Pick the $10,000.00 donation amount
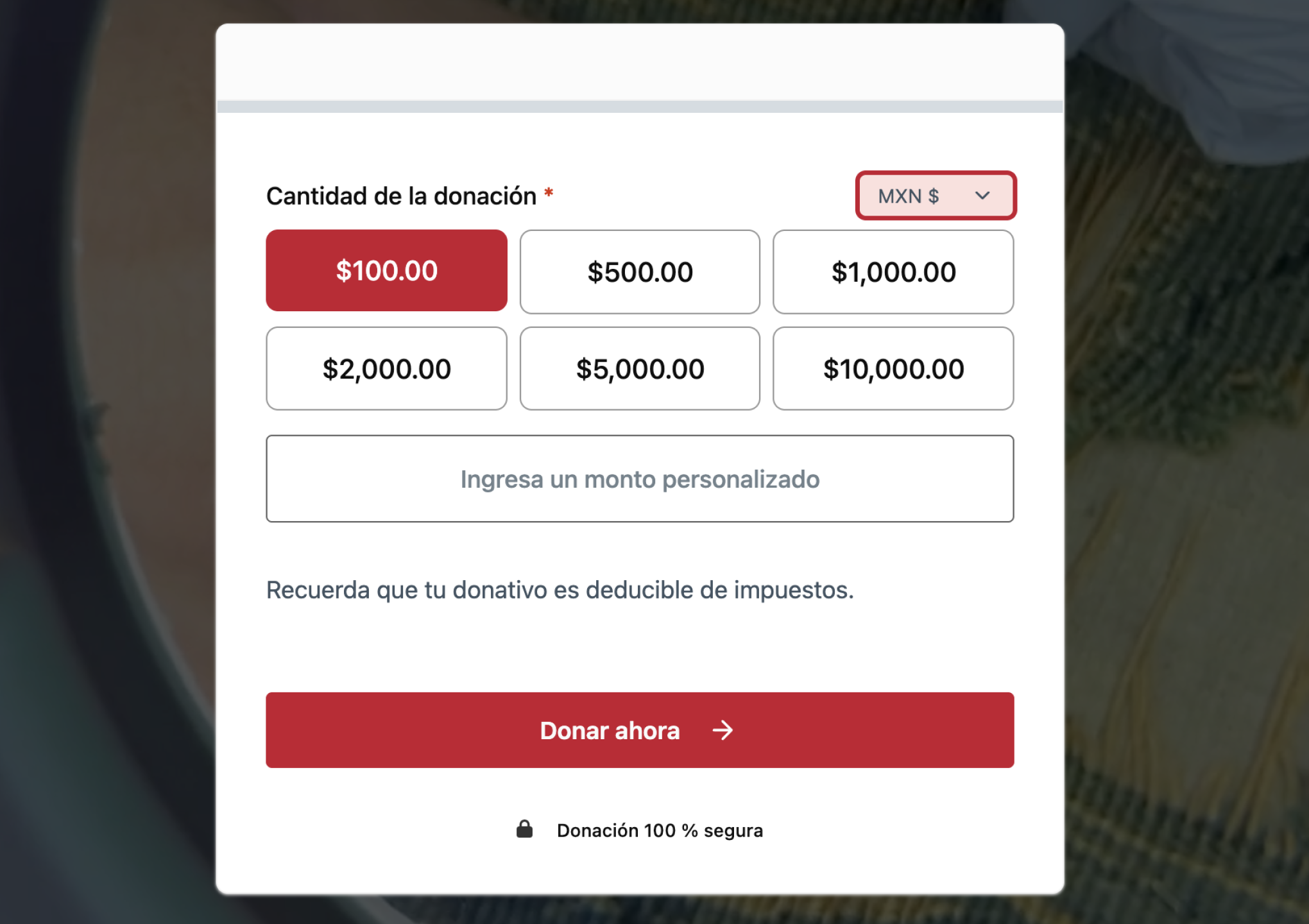 pyautogui.click(x=893, y=369)
